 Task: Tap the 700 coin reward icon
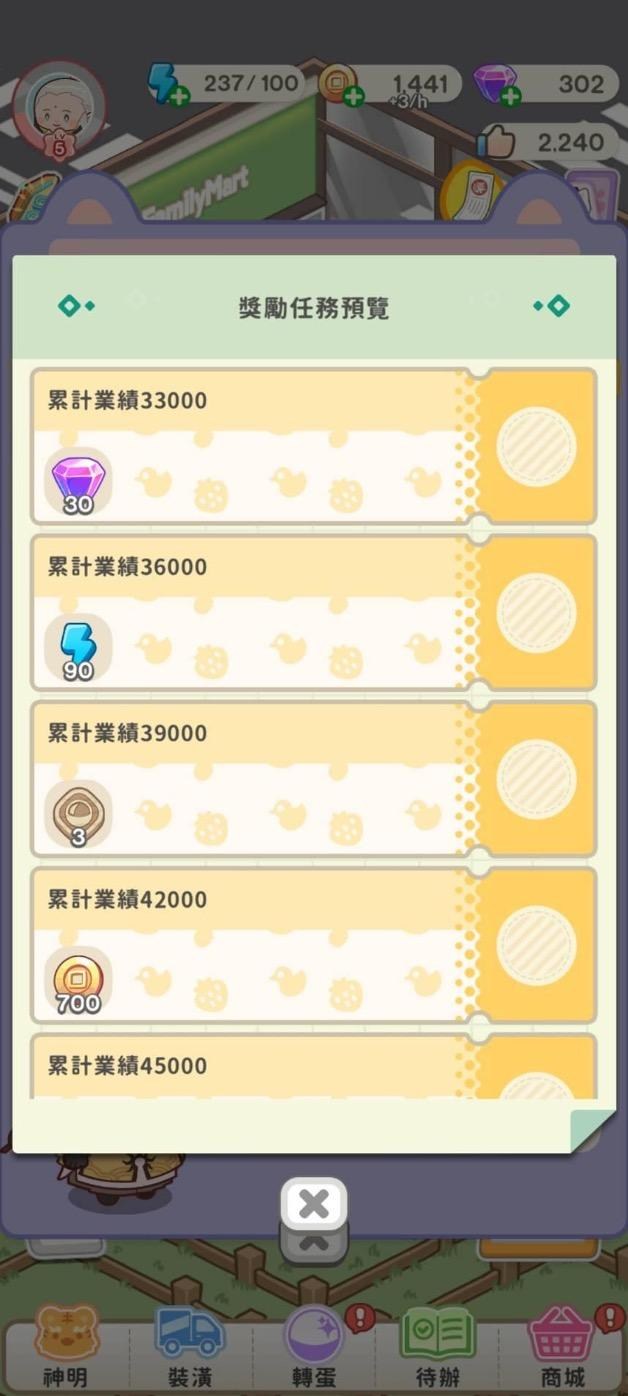tap(79, 982)
